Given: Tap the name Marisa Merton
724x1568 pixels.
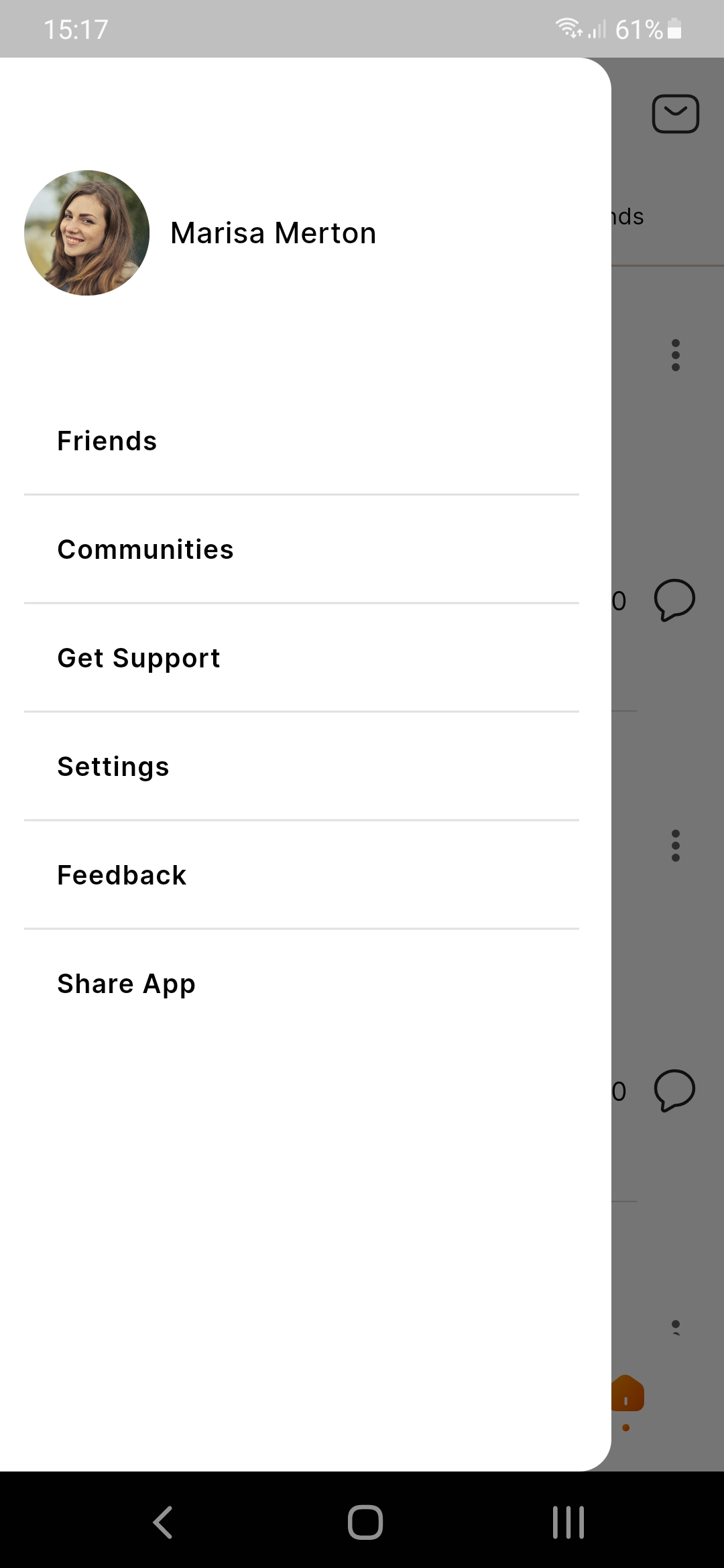Looking at the screenshot, I should pos(273,233).
